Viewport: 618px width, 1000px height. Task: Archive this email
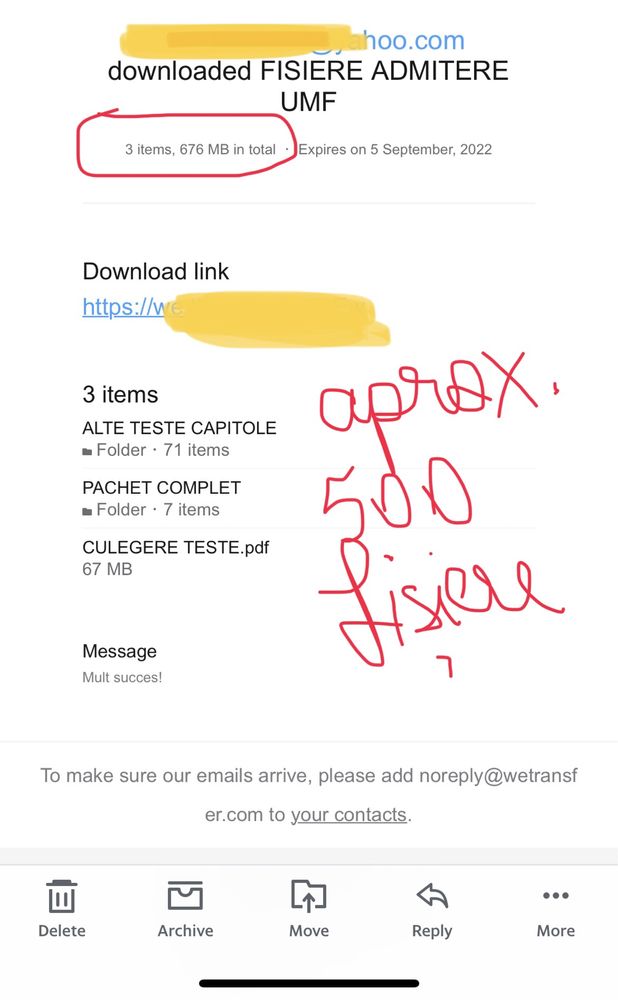tap(185, 908)
